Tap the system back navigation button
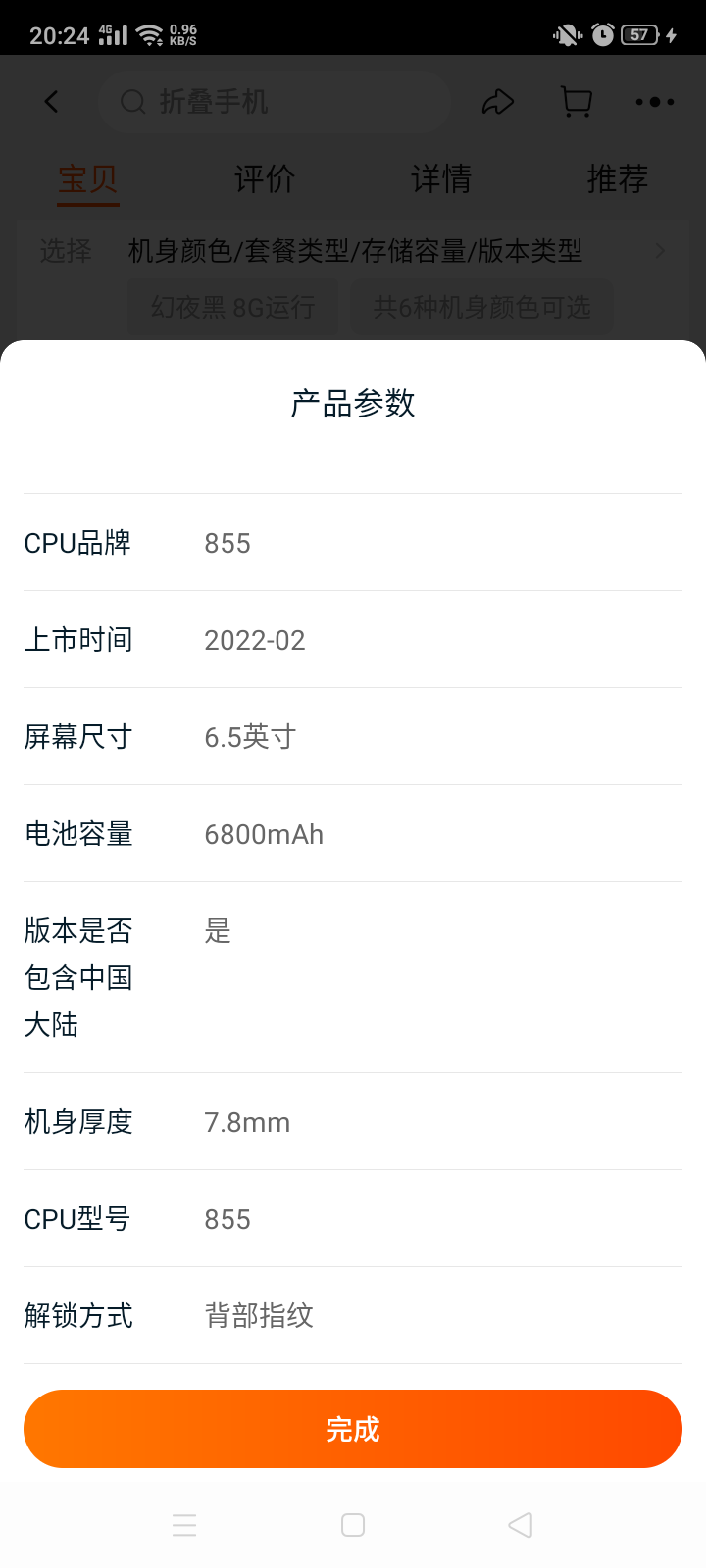This screenshot has width=706, height=1568. click(x=521, y=1525)
